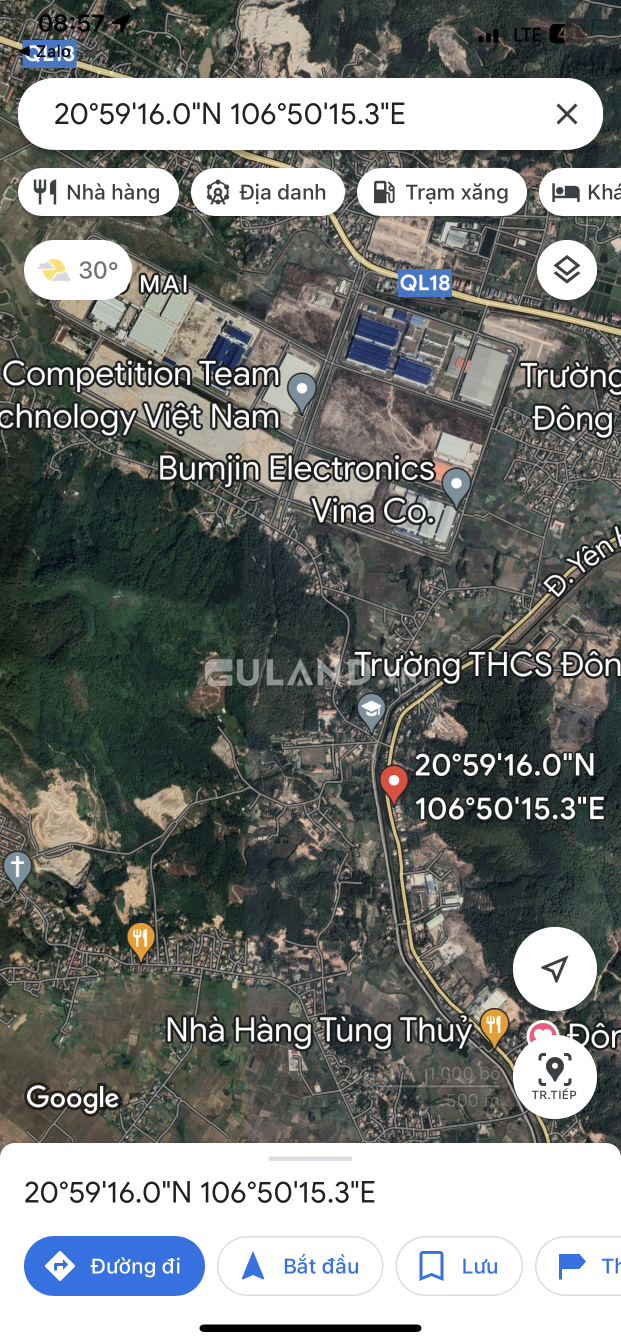Clear the coordinates search field
Image resolution: width=621 pixels, height=1344 pixels.
566,114
